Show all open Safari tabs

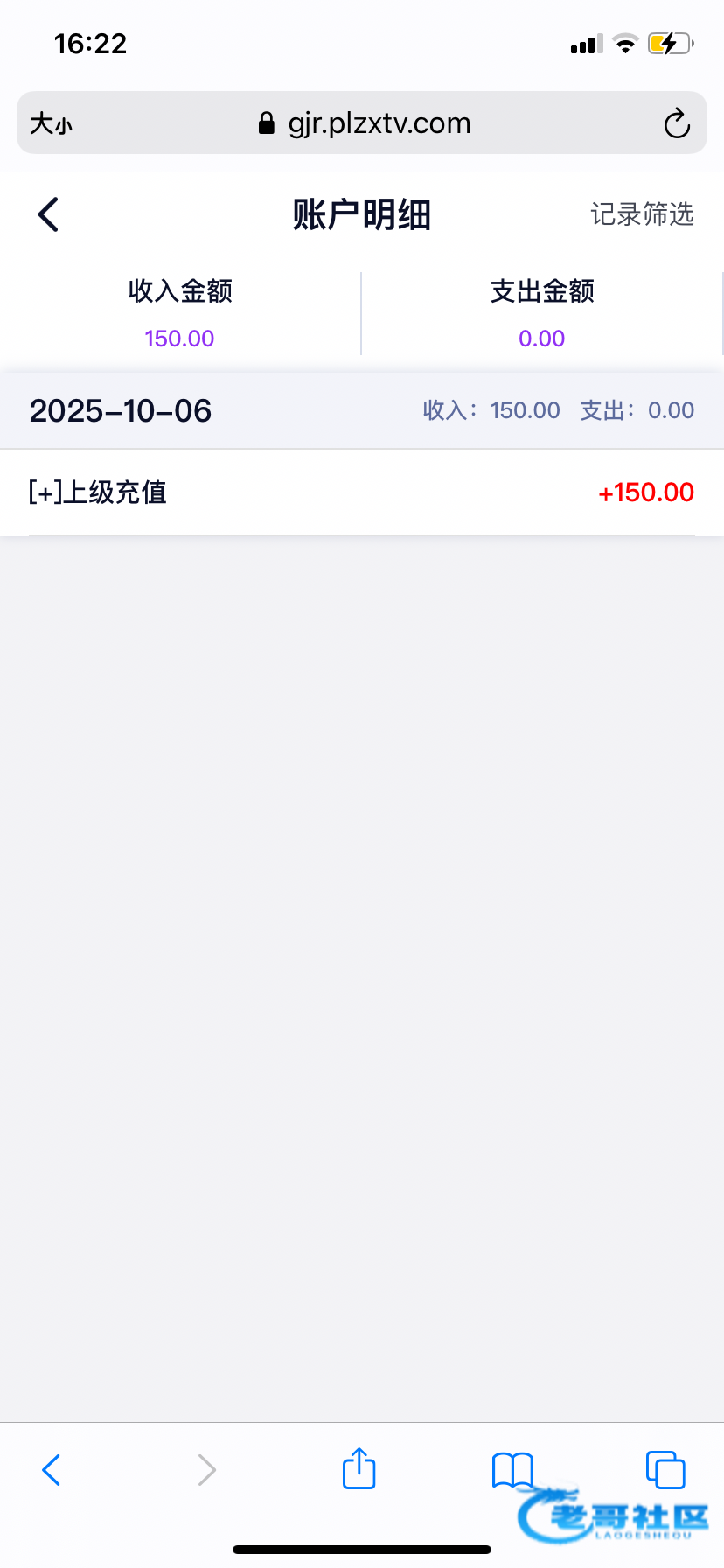pos(665,1470)
